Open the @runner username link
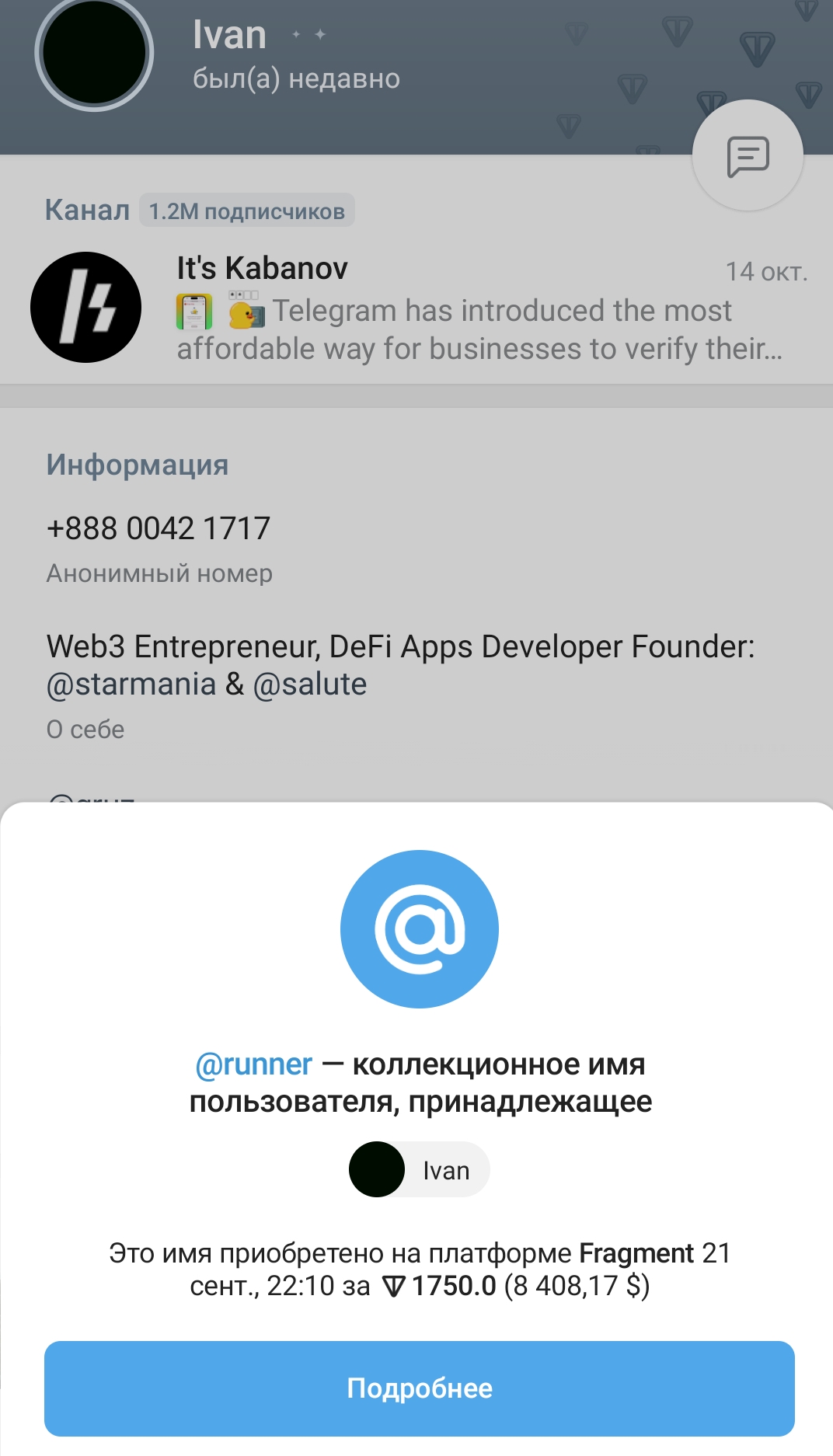This screenshot has width=833, height=1456. click(x=253, y=1064)
